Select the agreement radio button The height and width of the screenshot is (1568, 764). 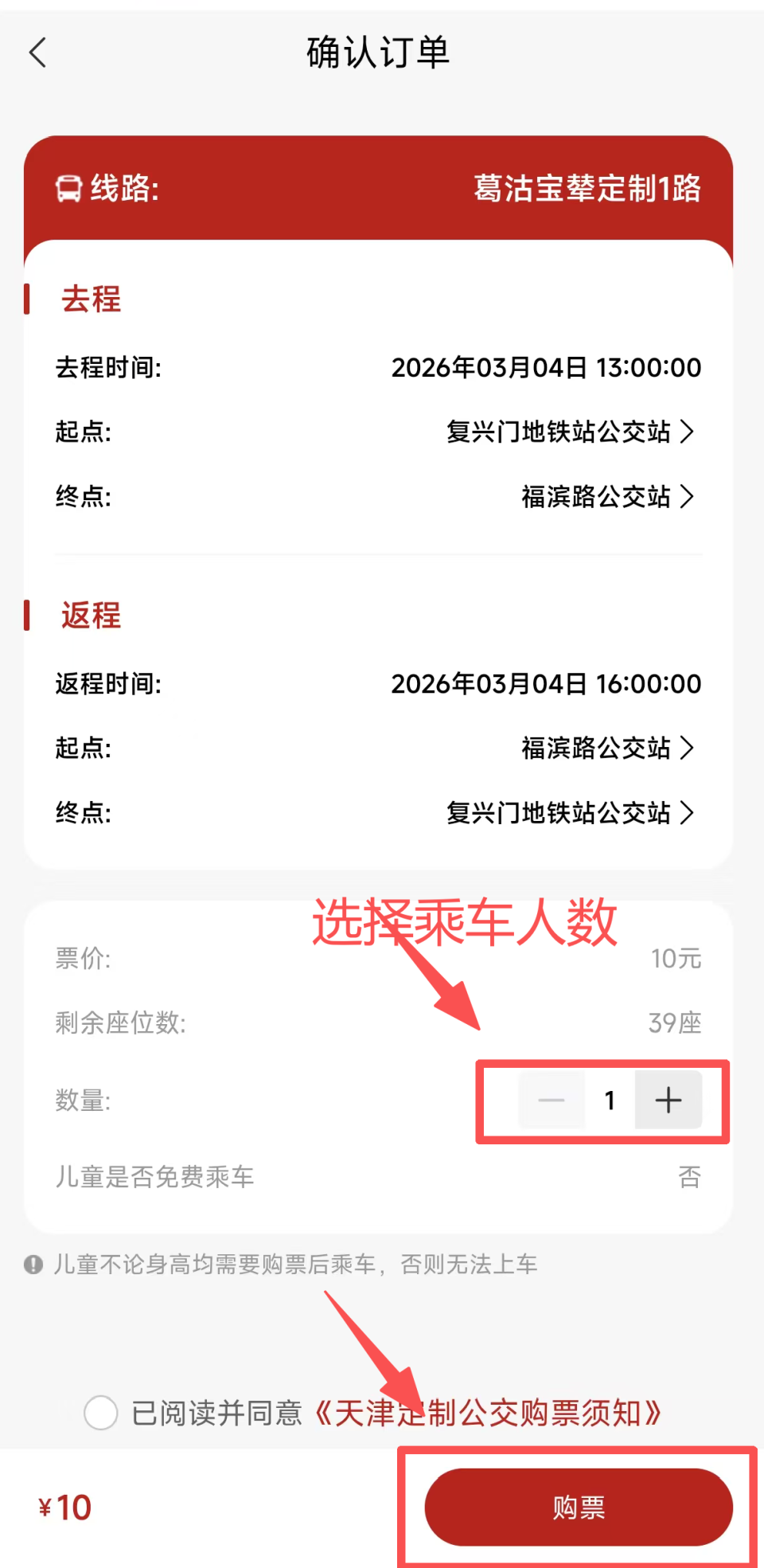pos(100,1414)
